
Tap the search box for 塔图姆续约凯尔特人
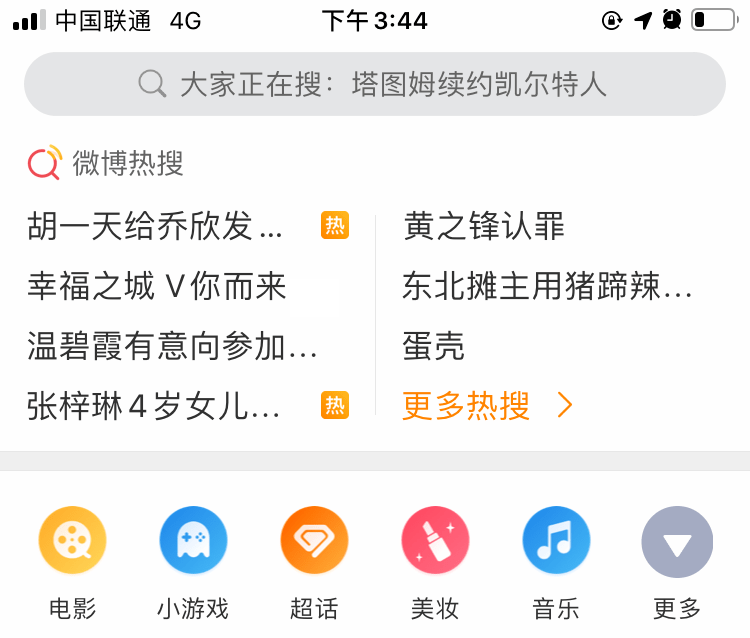pos(375,84)
